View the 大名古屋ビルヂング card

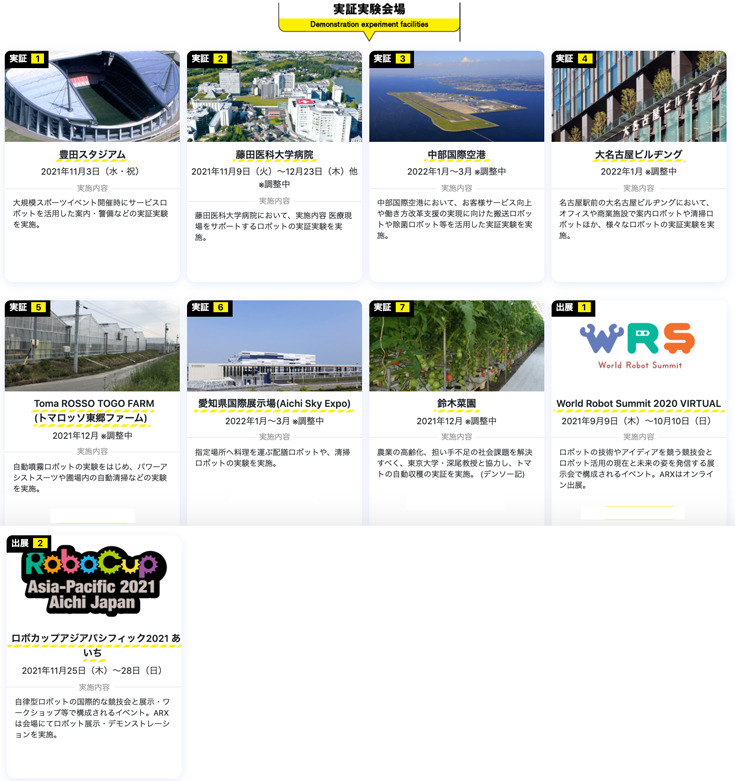click(638, 155)
